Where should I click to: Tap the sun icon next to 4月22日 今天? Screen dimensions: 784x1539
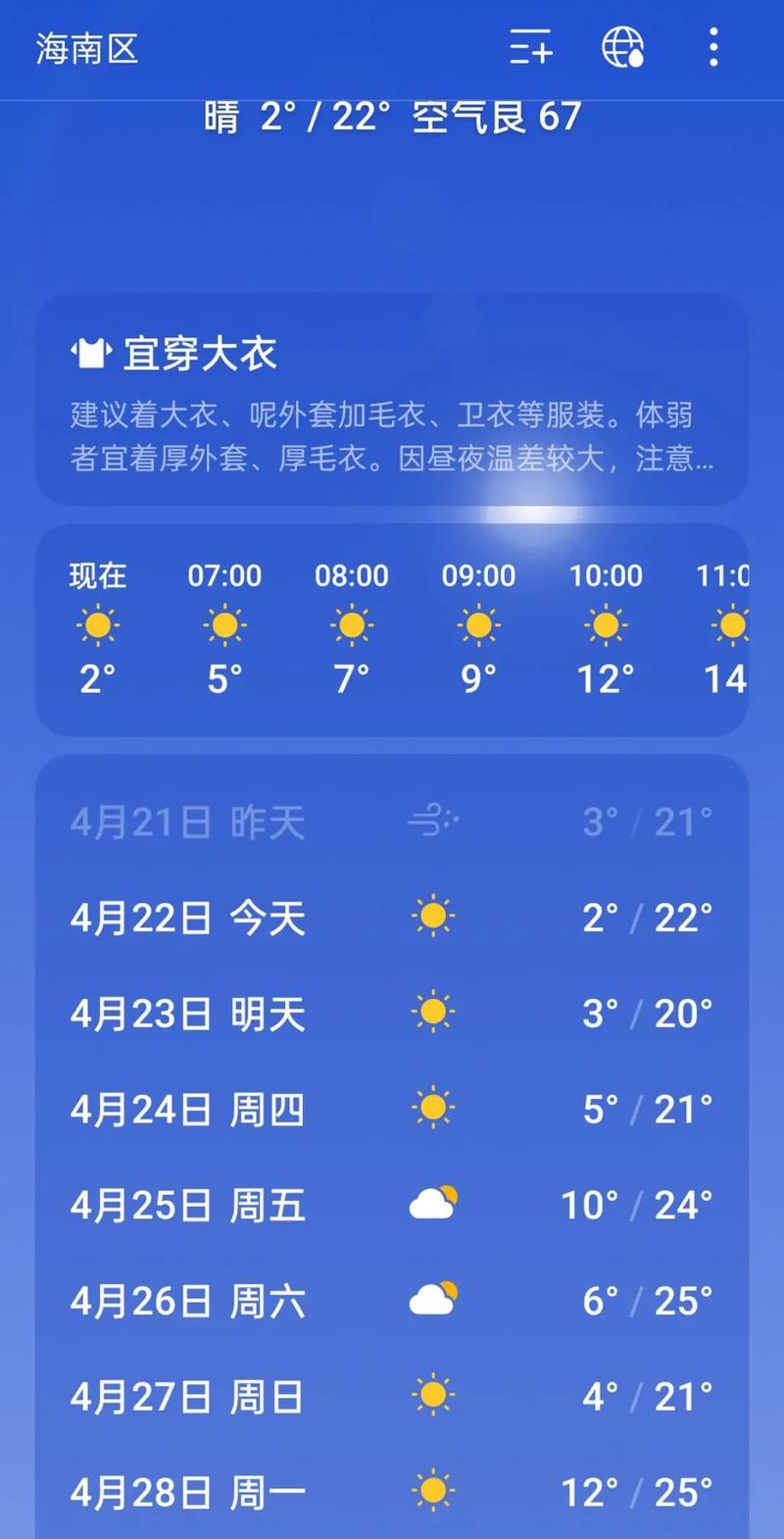[x=432, y=917]
